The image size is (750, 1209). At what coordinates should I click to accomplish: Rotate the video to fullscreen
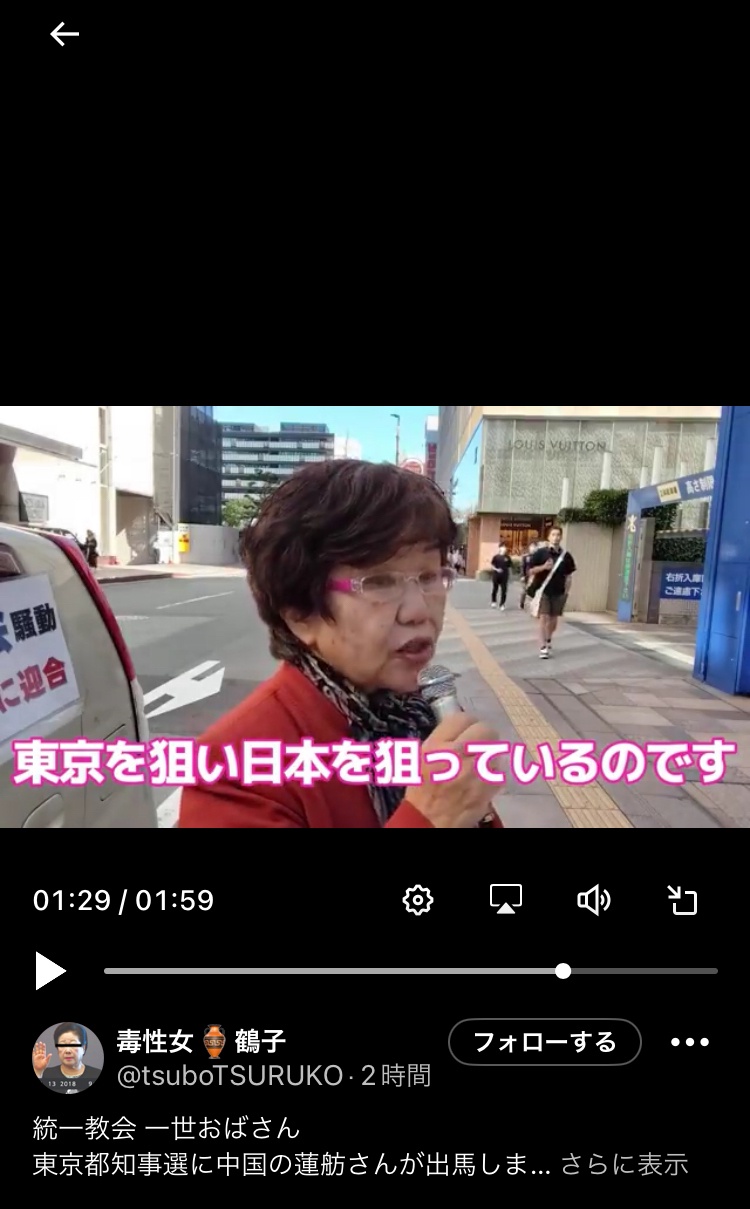tap(682, 900)
